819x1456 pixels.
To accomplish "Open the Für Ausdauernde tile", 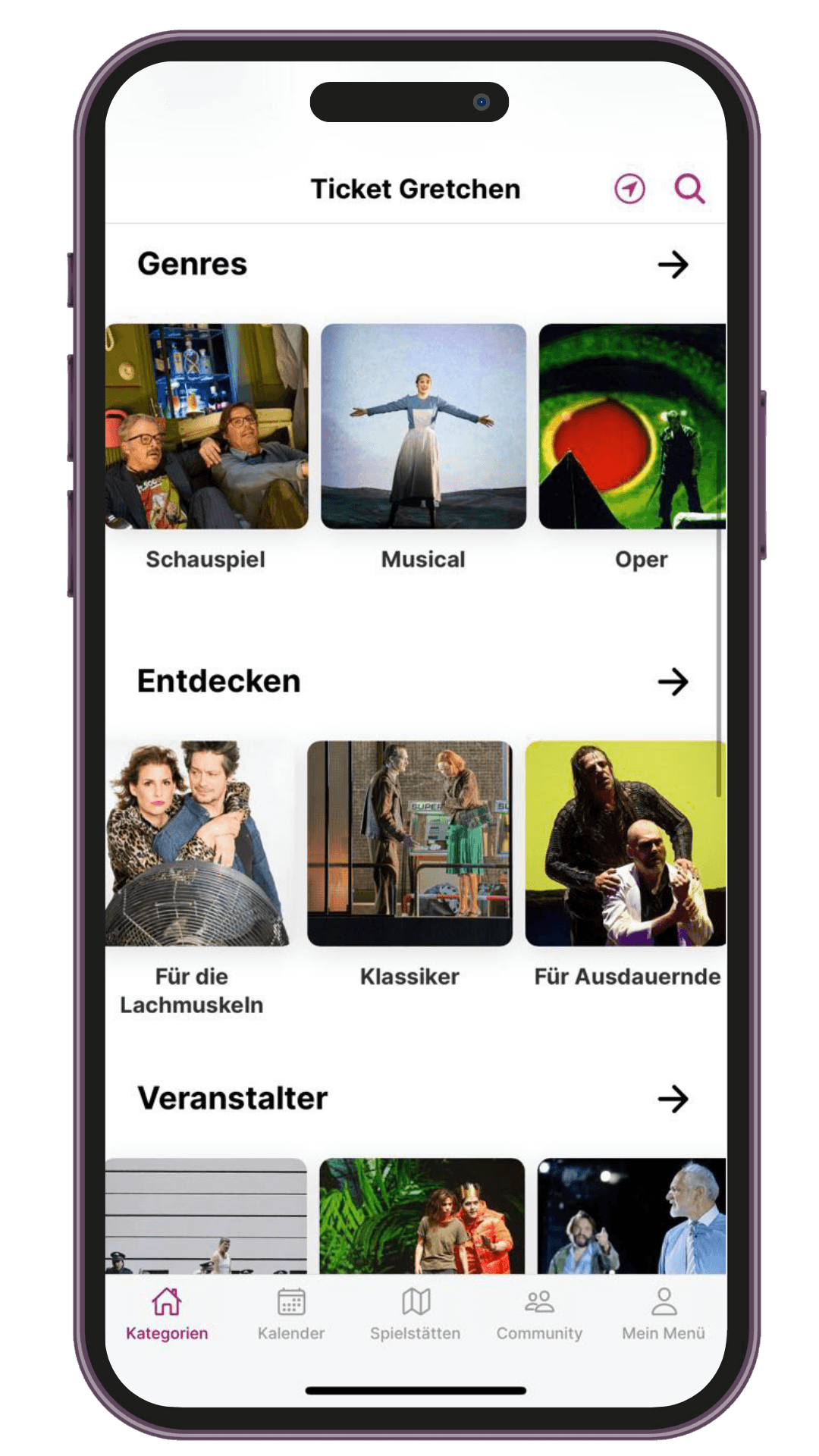I will tap(626, 843).
